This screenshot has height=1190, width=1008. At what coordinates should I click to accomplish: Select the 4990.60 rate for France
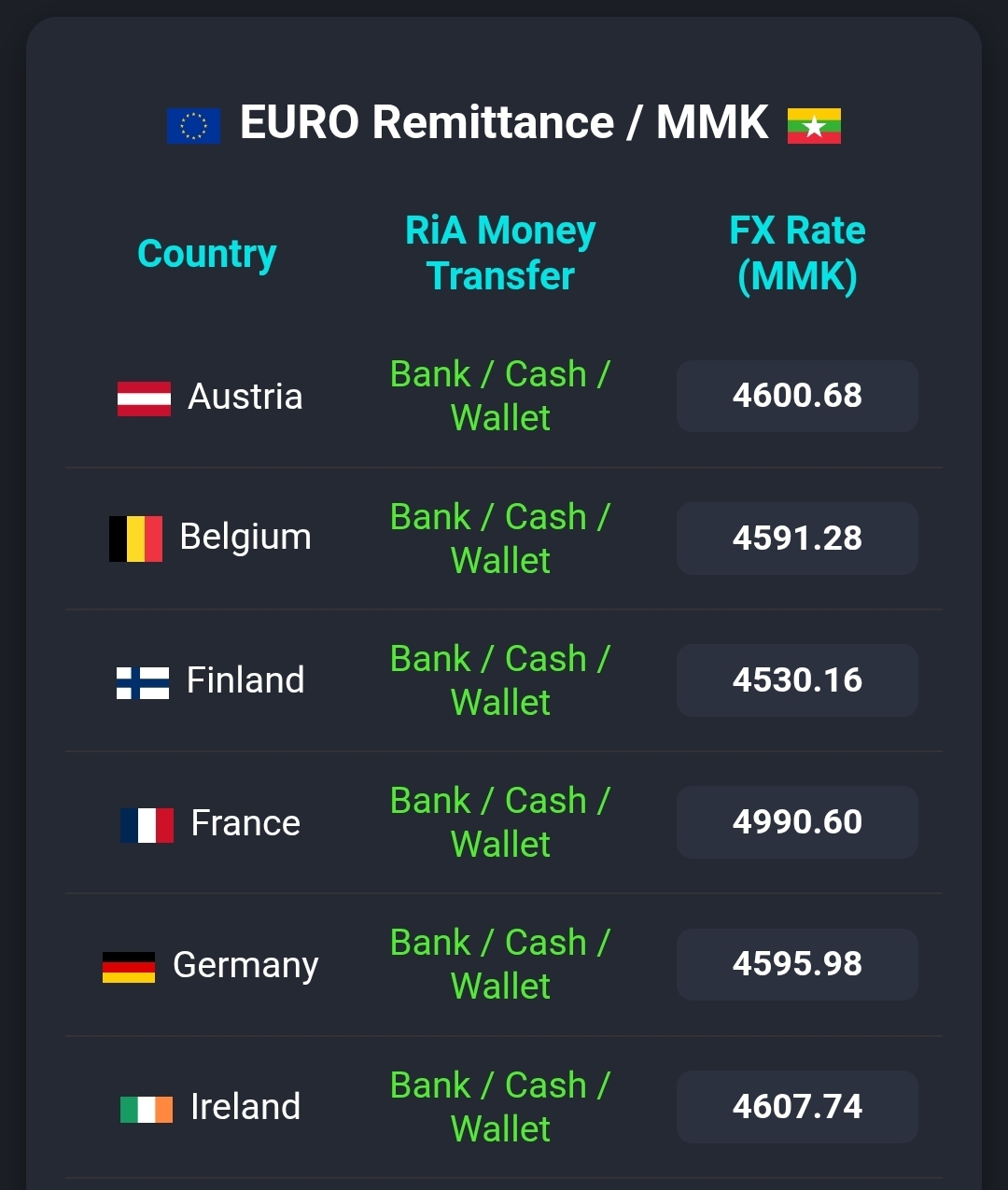point(797,822)
